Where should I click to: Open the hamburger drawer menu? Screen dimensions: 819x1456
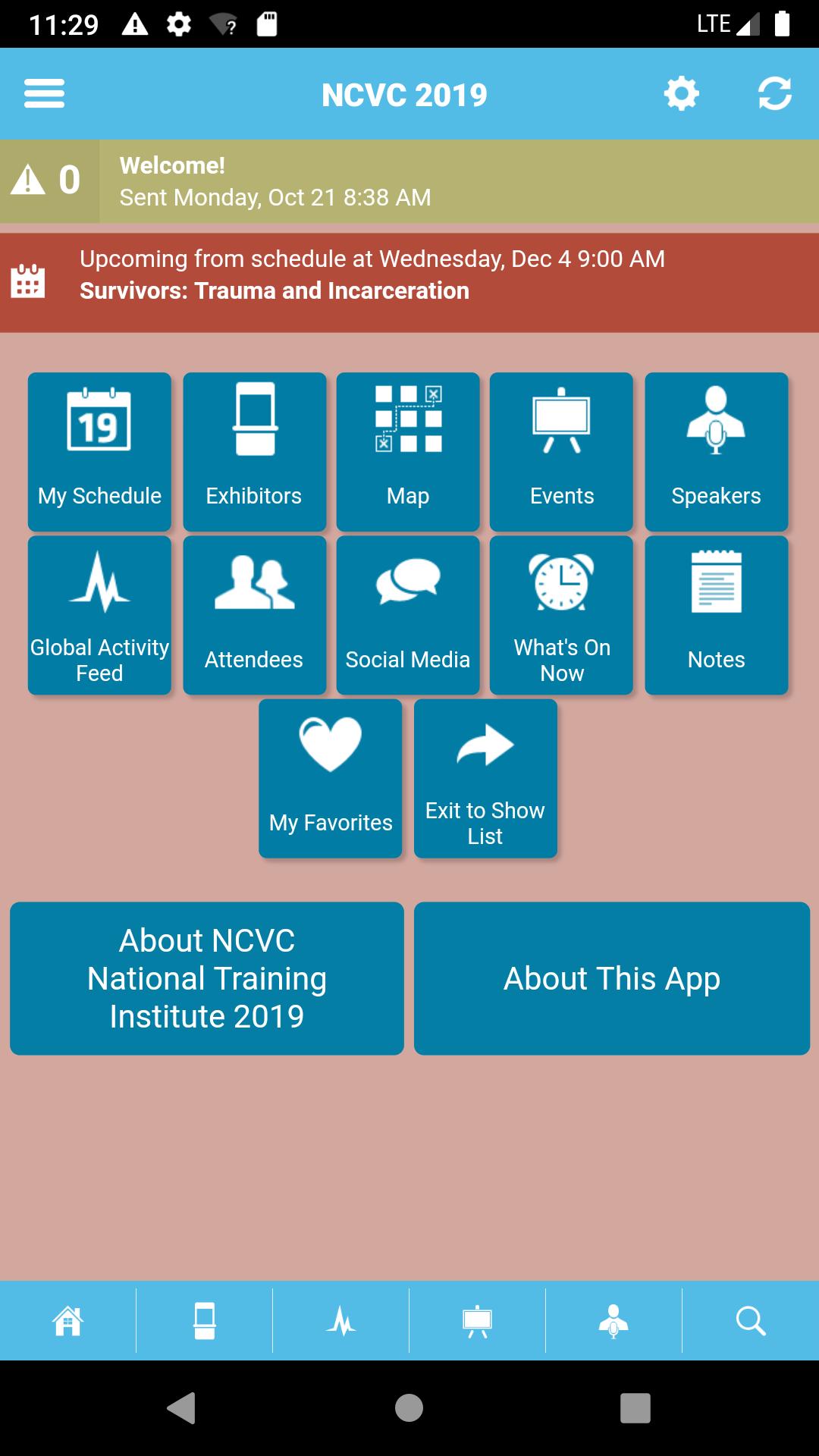44,94
